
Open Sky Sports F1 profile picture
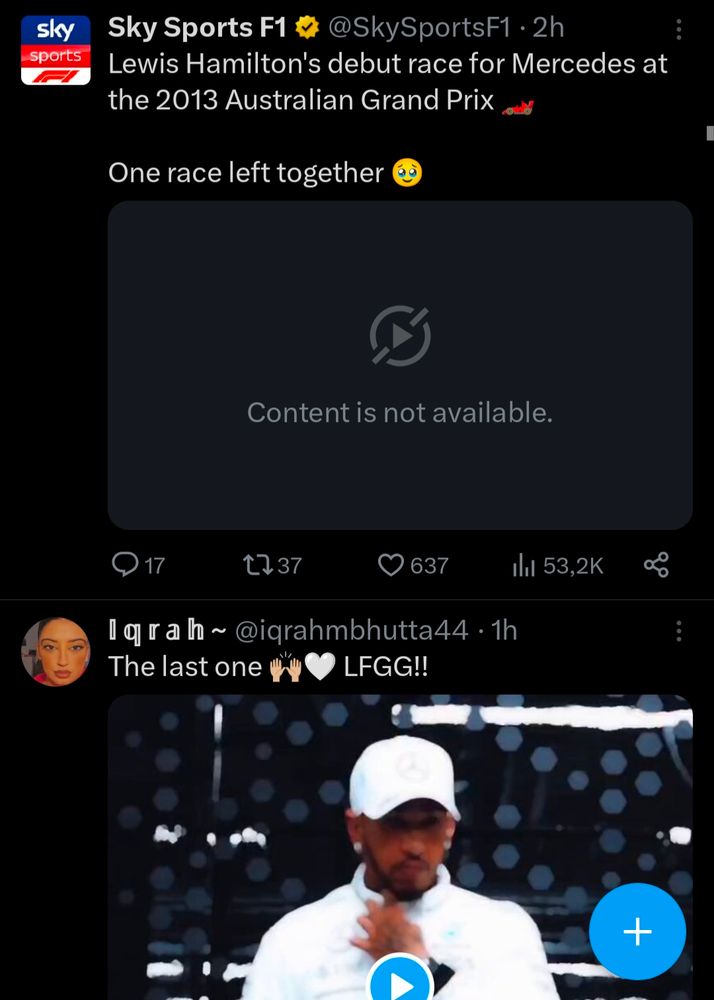coord(56,50)
